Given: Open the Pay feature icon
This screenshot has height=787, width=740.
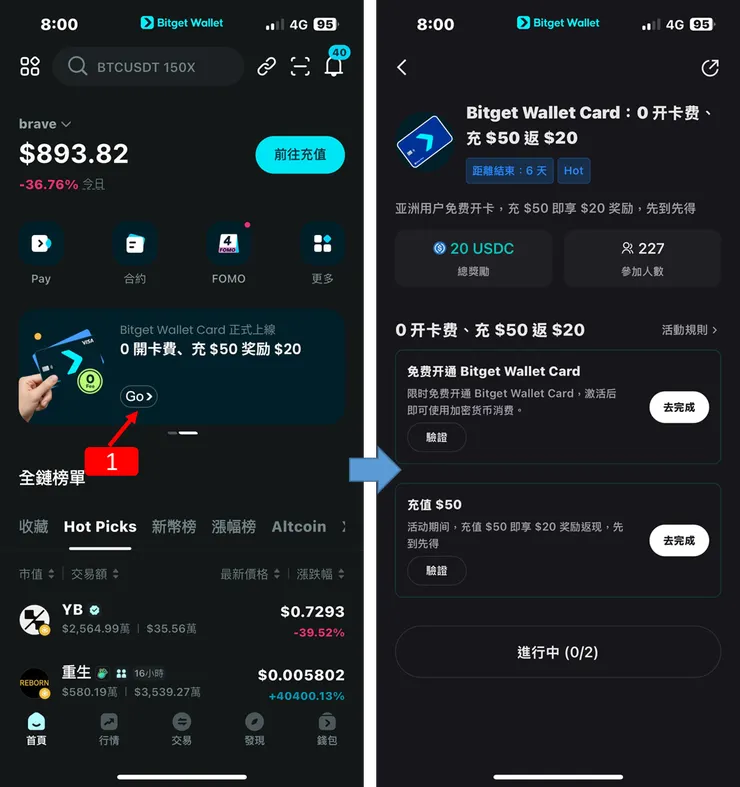Looking at the screenshot, I should pos(40,243).
